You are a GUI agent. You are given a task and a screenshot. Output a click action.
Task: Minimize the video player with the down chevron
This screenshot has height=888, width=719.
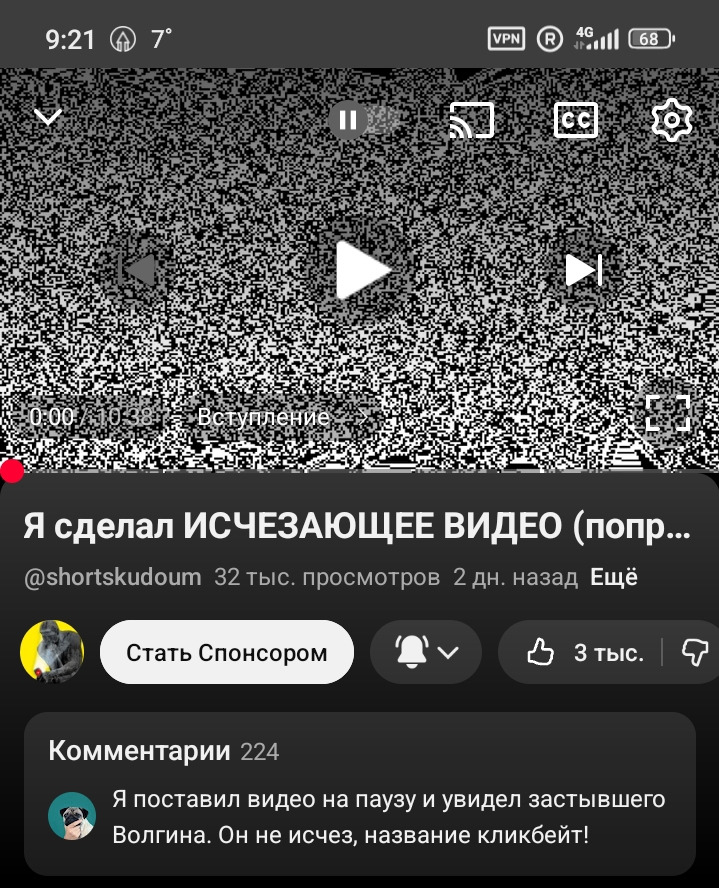(48, 118)
